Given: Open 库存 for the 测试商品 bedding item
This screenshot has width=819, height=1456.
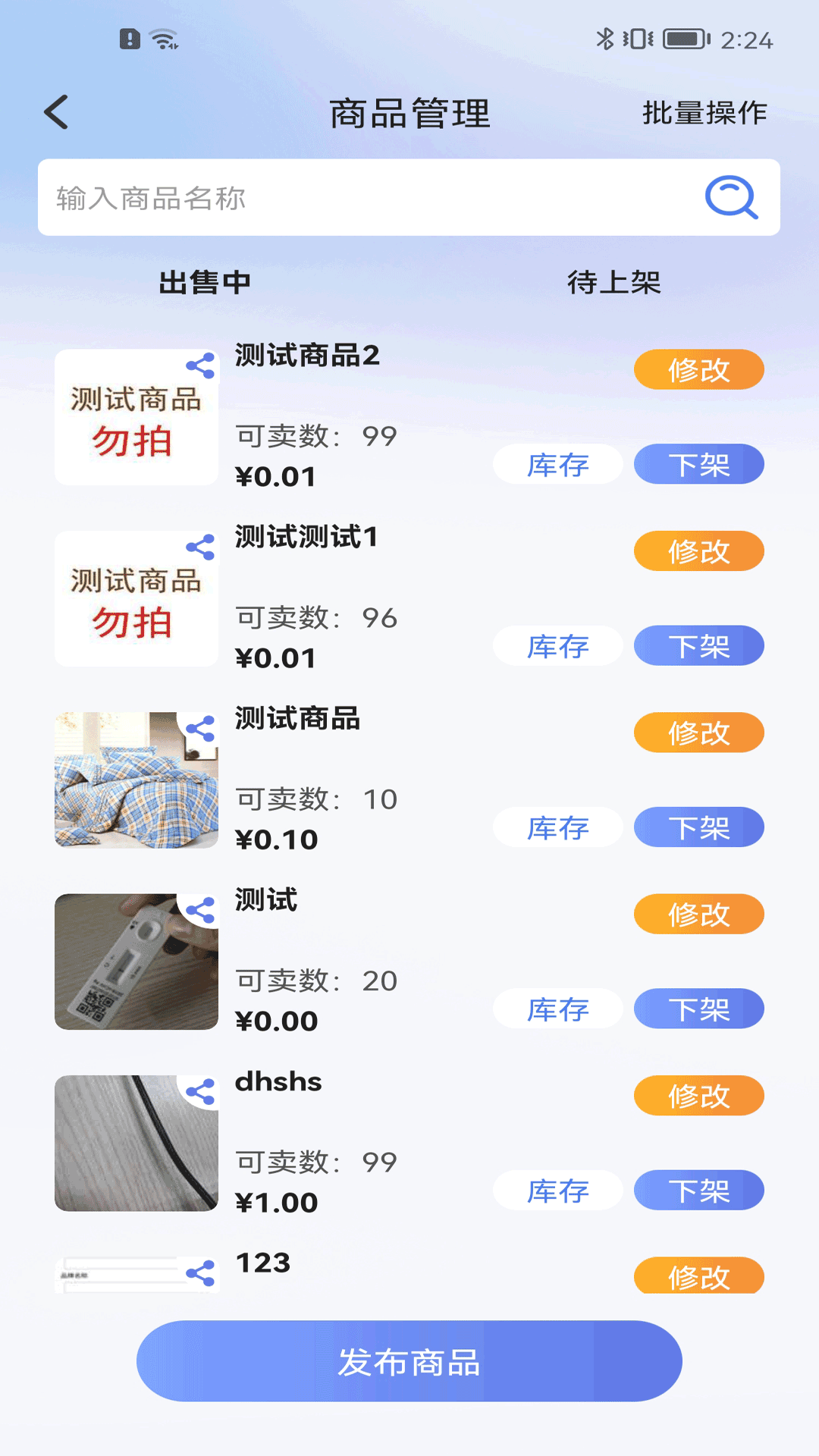Looking at the screenshot, I should click(558, 827).
